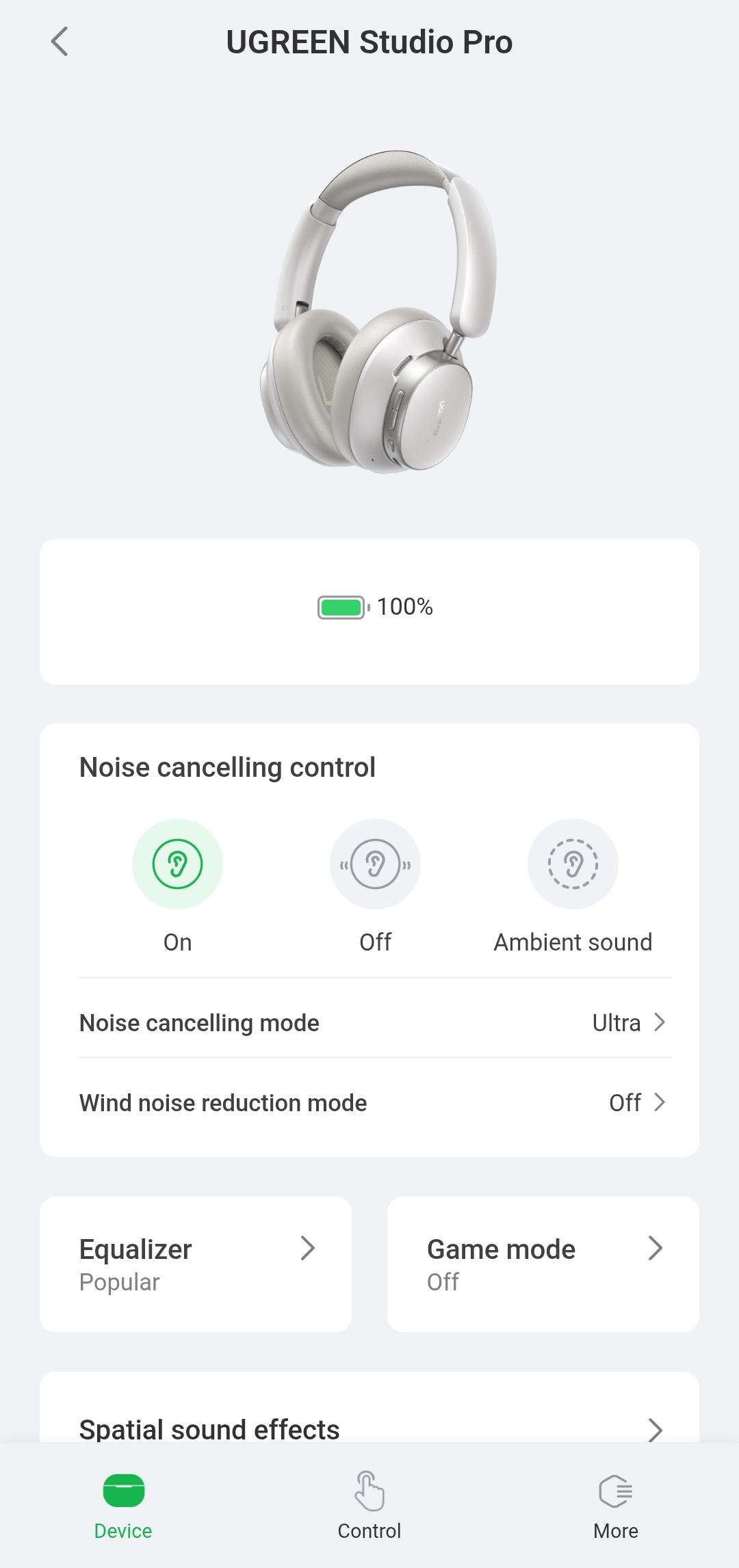
Task: Select the Off noise control option
Action: tap(375, 864)
